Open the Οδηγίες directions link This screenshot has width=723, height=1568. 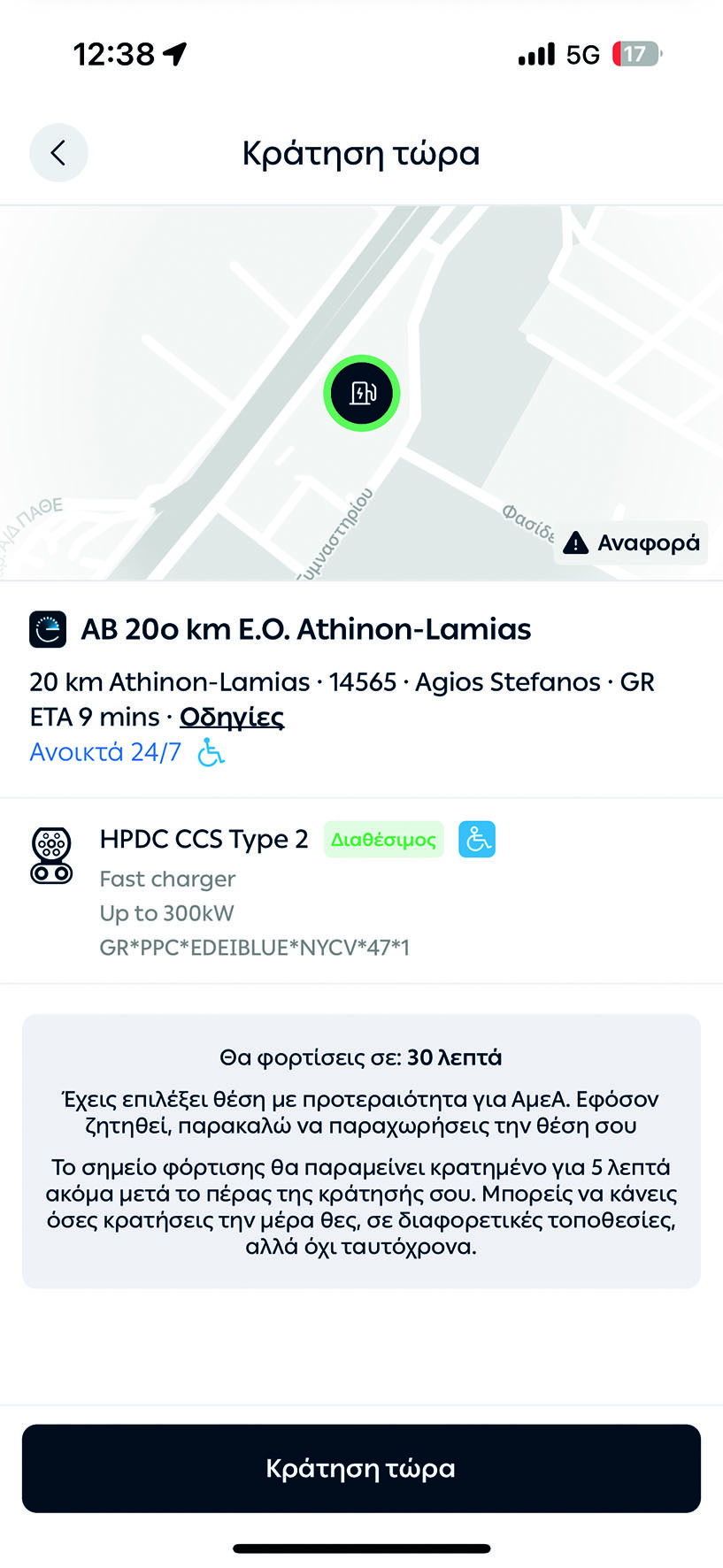[232, 717]
